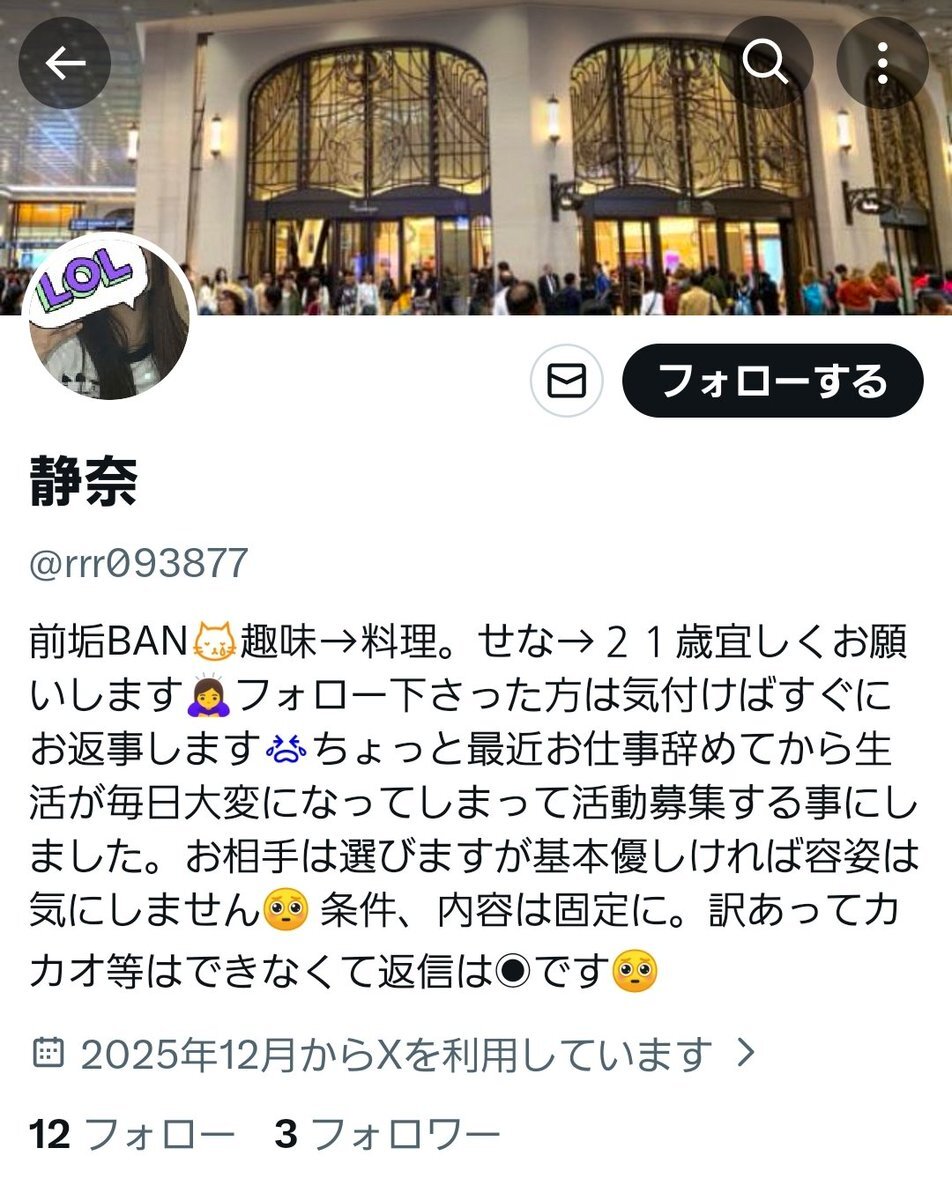Open the three-dot overflow menu
The height and width of the screenshot is (1200, 952).
click(882, 63)
